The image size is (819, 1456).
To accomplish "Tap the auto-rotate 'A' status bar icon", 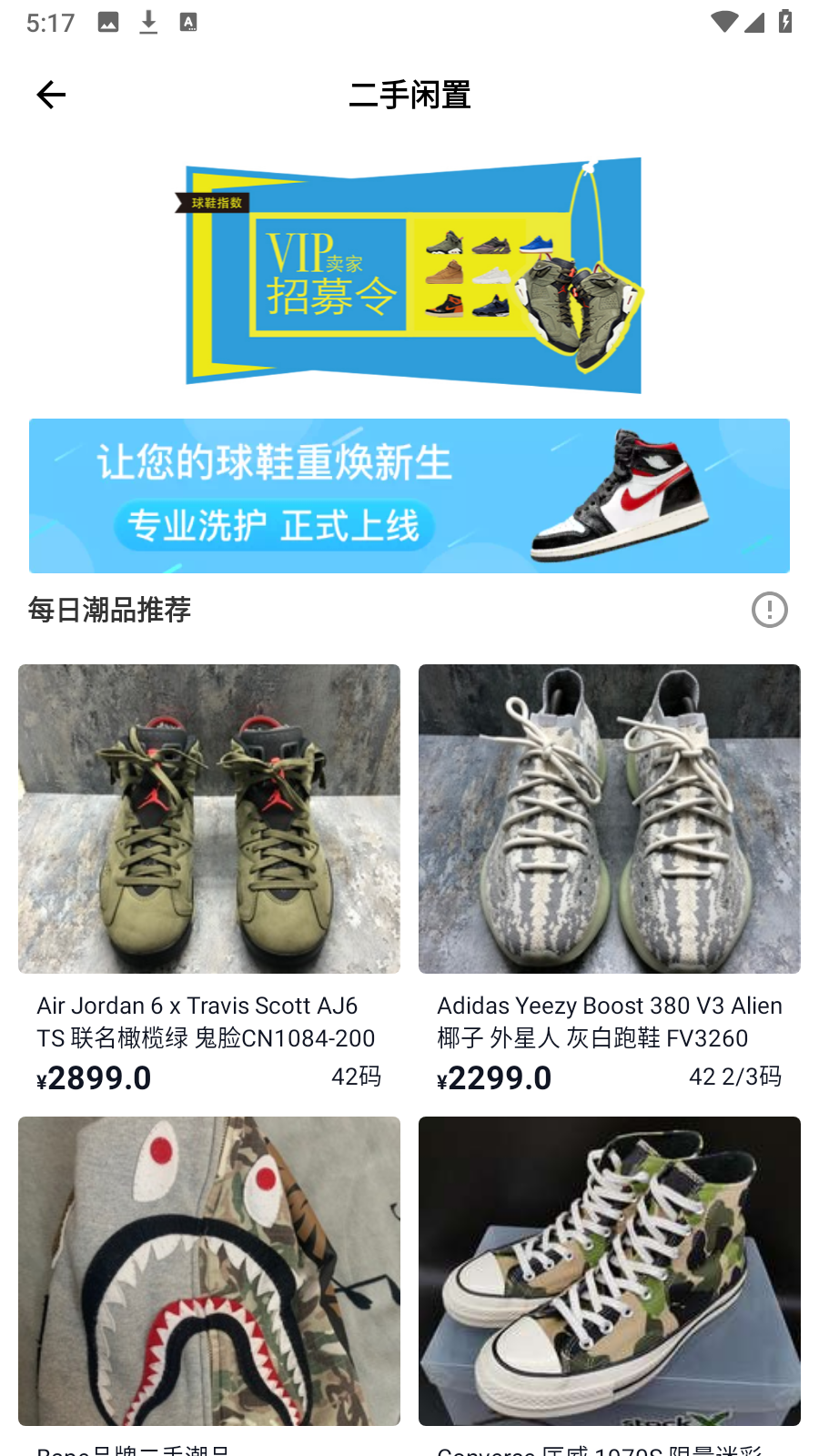I will pyautogui.click(x=189, y=22).
